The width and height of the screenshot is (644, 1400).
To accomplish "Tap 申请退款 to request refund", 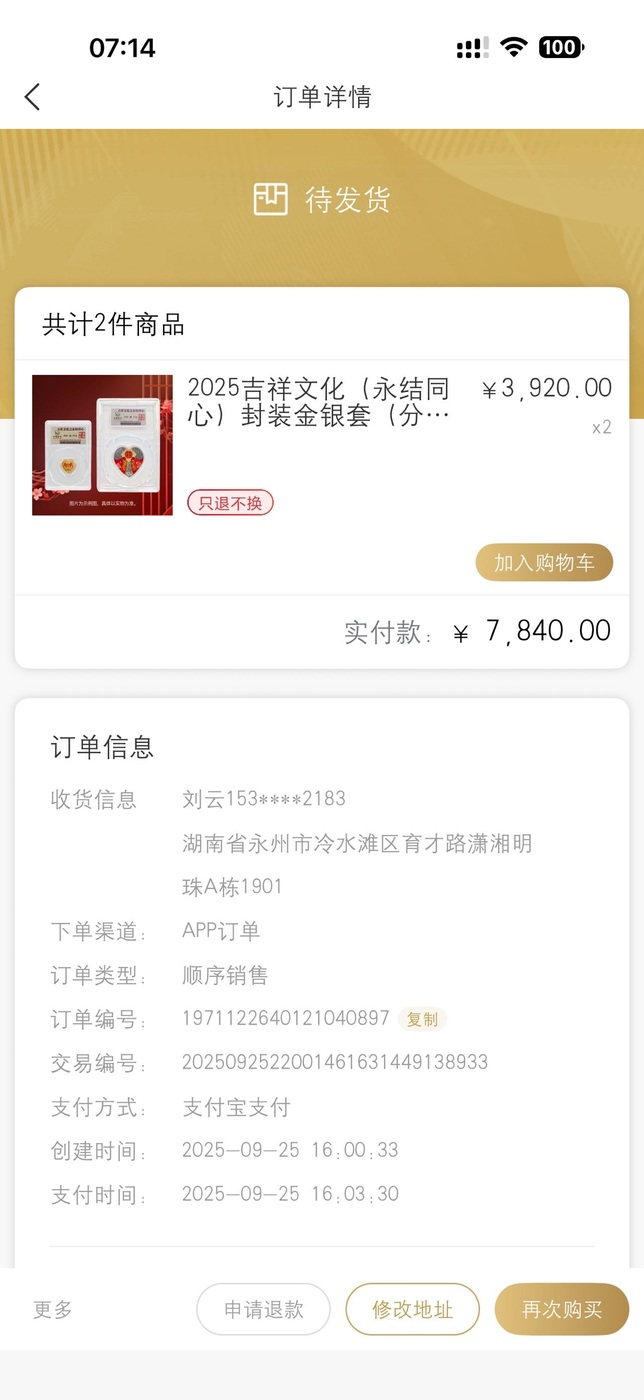I will point(263,1309).
